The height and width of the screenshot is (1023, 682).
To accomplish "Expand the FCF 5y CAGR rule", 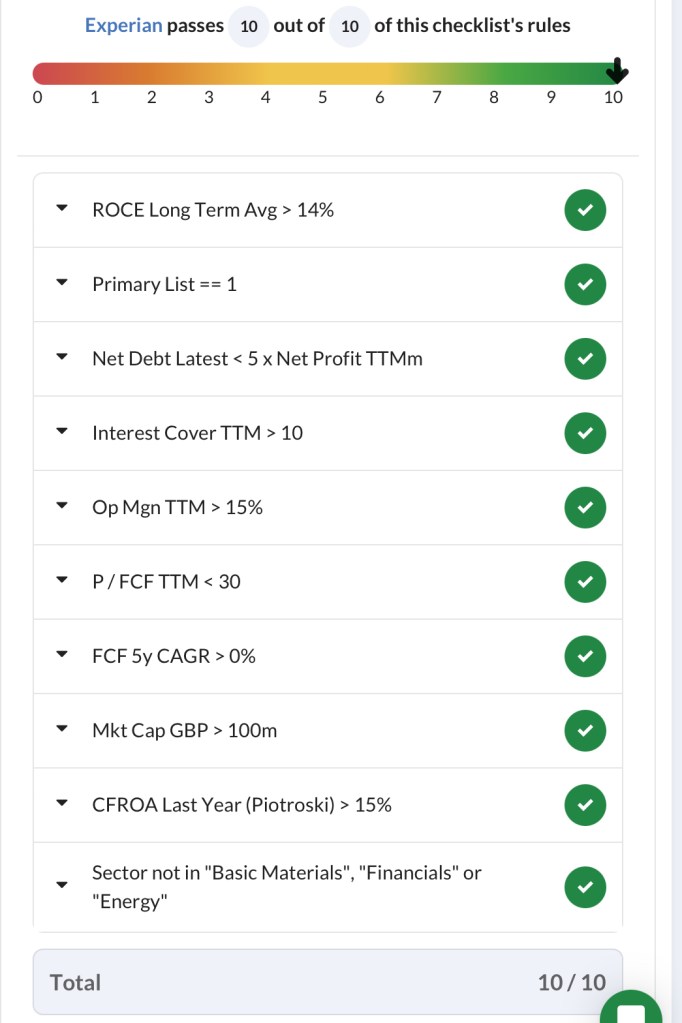I will pos(62,656).
